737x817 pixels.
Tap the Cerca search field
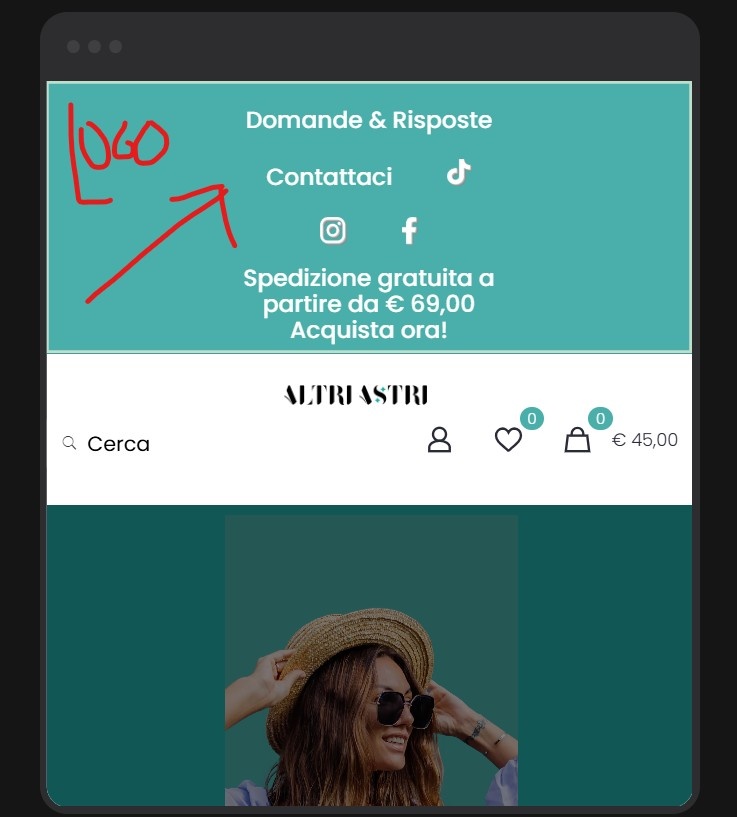(118, 444)
